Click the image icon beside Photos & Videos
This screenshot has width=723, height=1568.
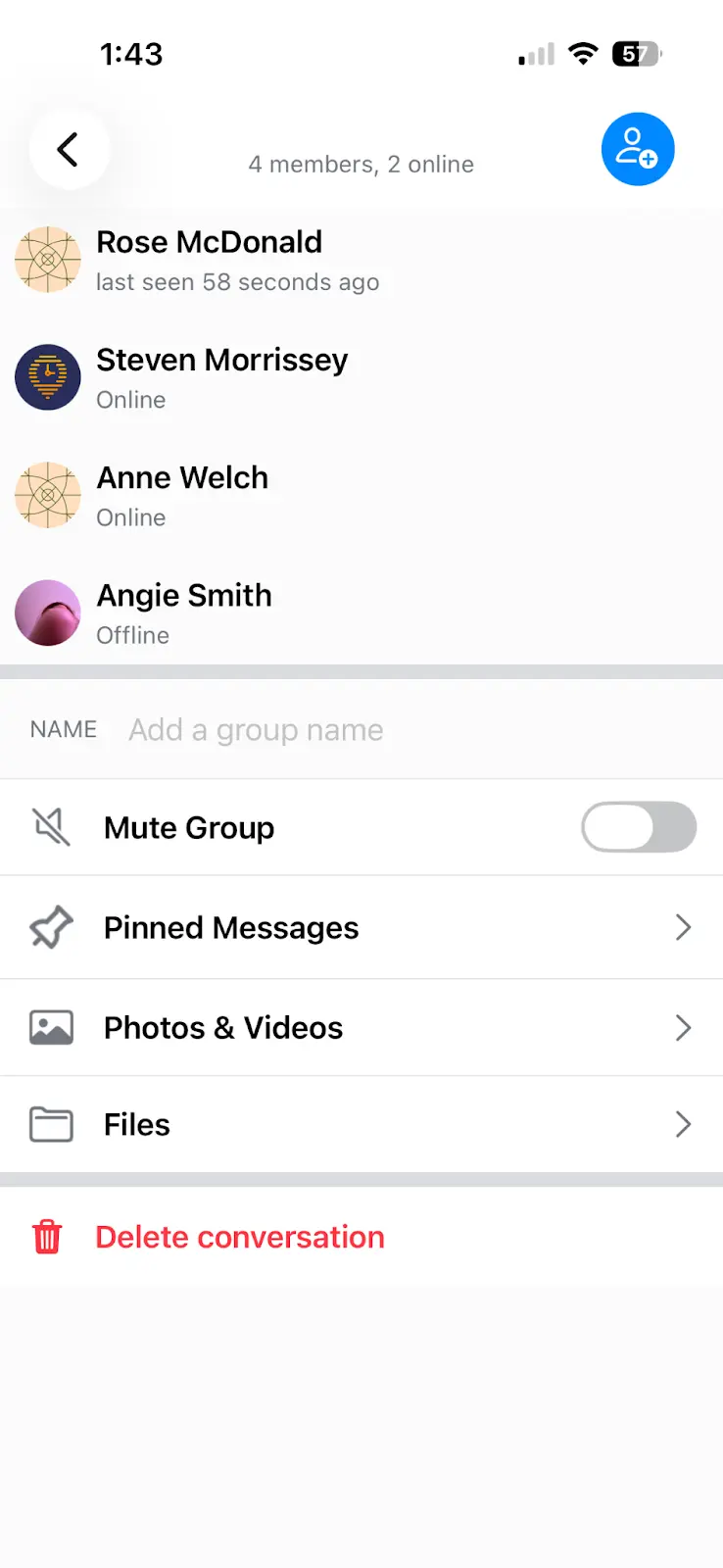tap(50, 1027)
